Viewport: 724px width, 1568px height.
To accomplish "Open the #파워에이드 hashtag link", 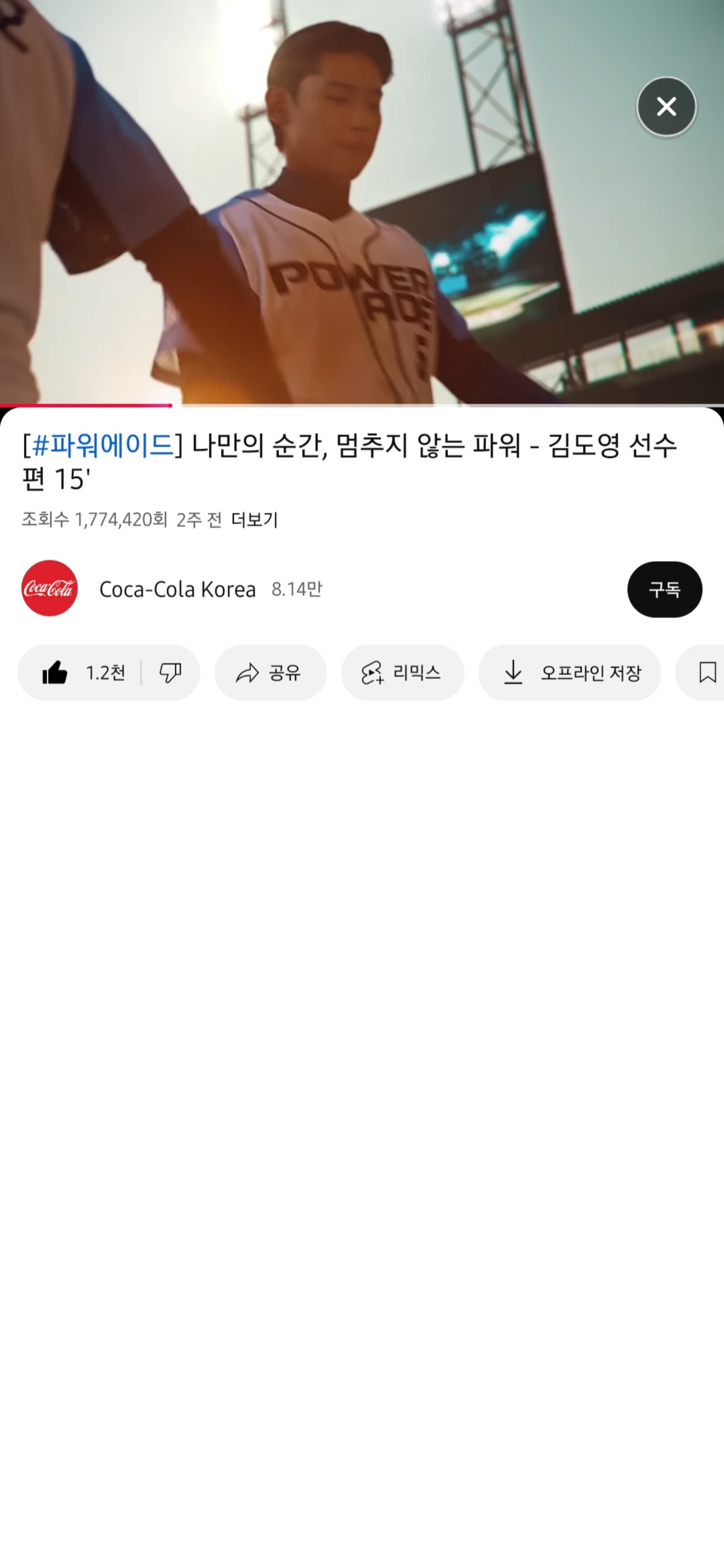I will (102, 446).
